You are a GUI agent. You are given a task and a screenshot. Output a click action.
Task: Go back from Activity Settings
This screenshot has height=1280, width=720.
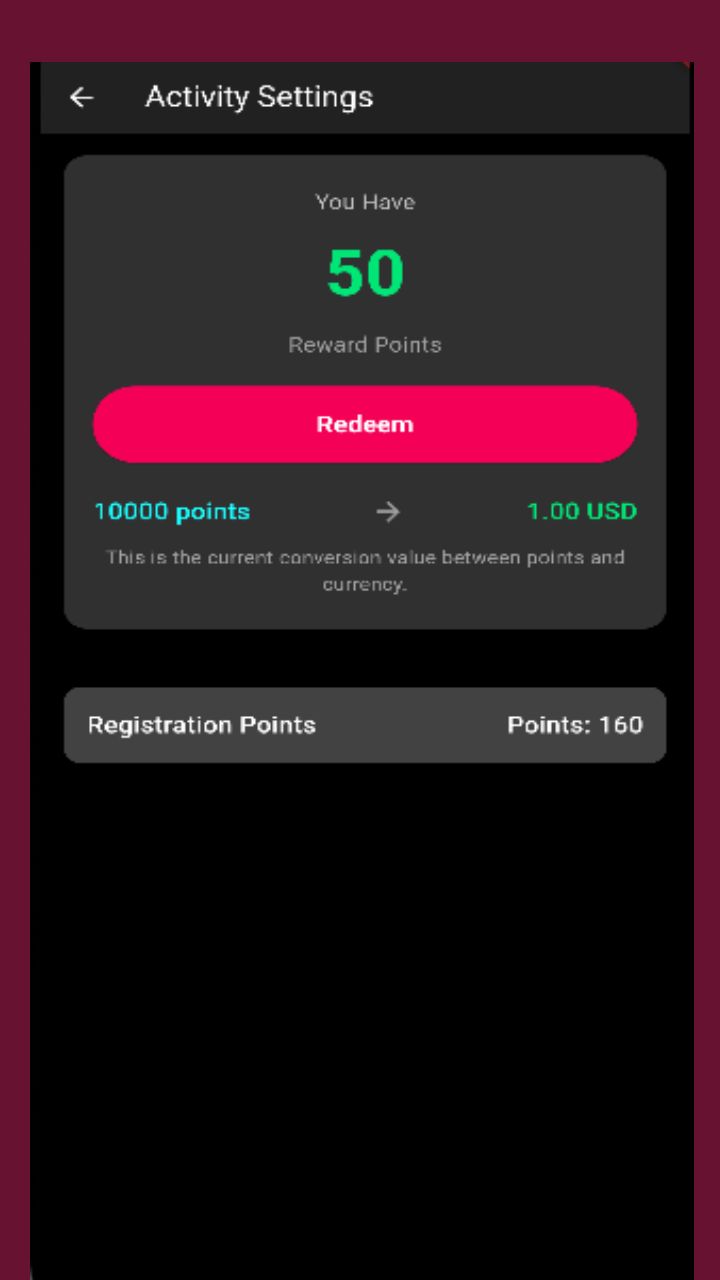tap(81, 97)
